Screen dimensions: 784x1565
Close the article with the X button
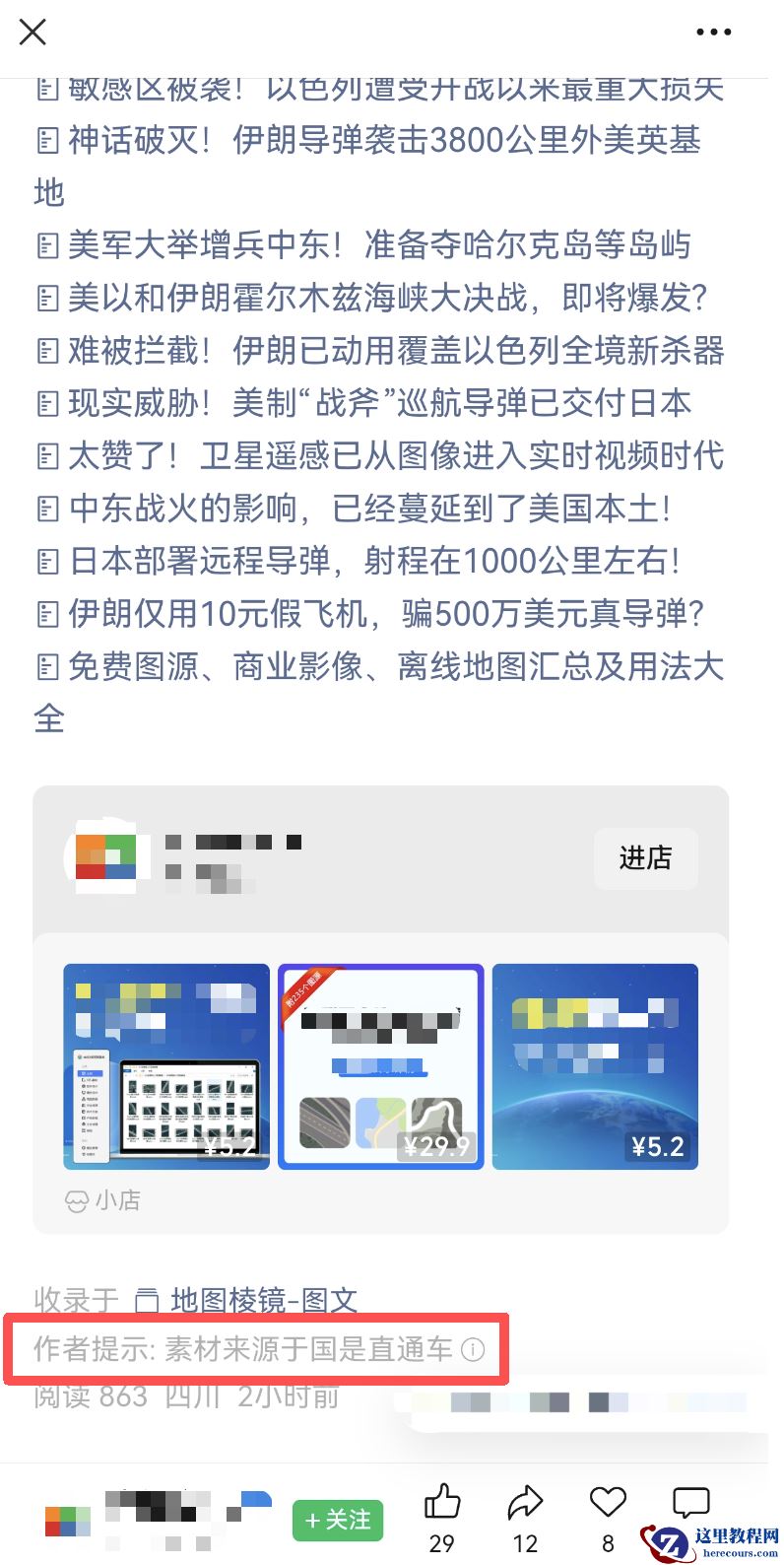(x=33, y=32)
